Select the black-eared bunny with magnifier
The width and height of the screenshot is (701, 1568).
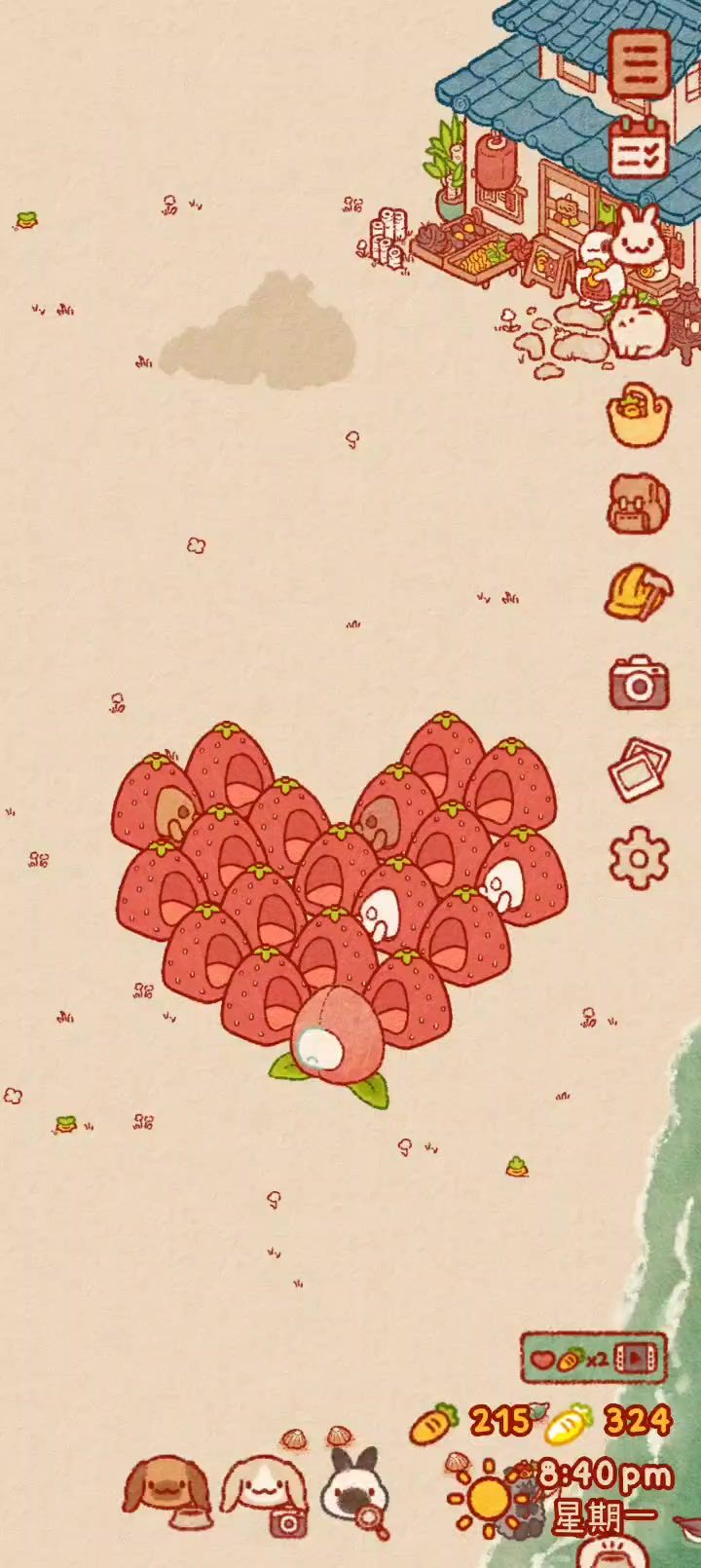[354, 1490]
